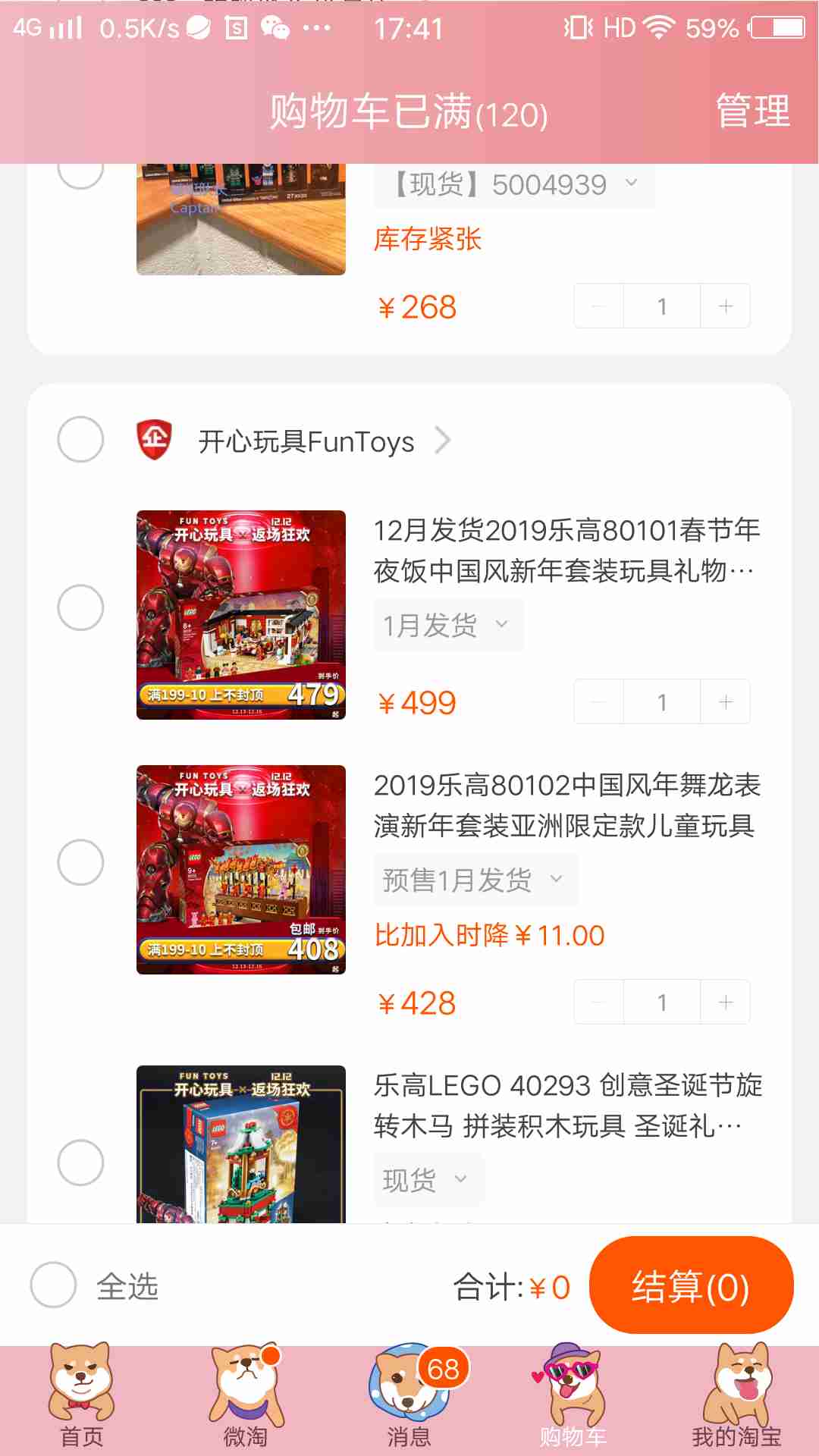Switch to the 微淘 tab
This screenshot has height=1456, width=819.
pyautogui.click(x=245, y=1397)
